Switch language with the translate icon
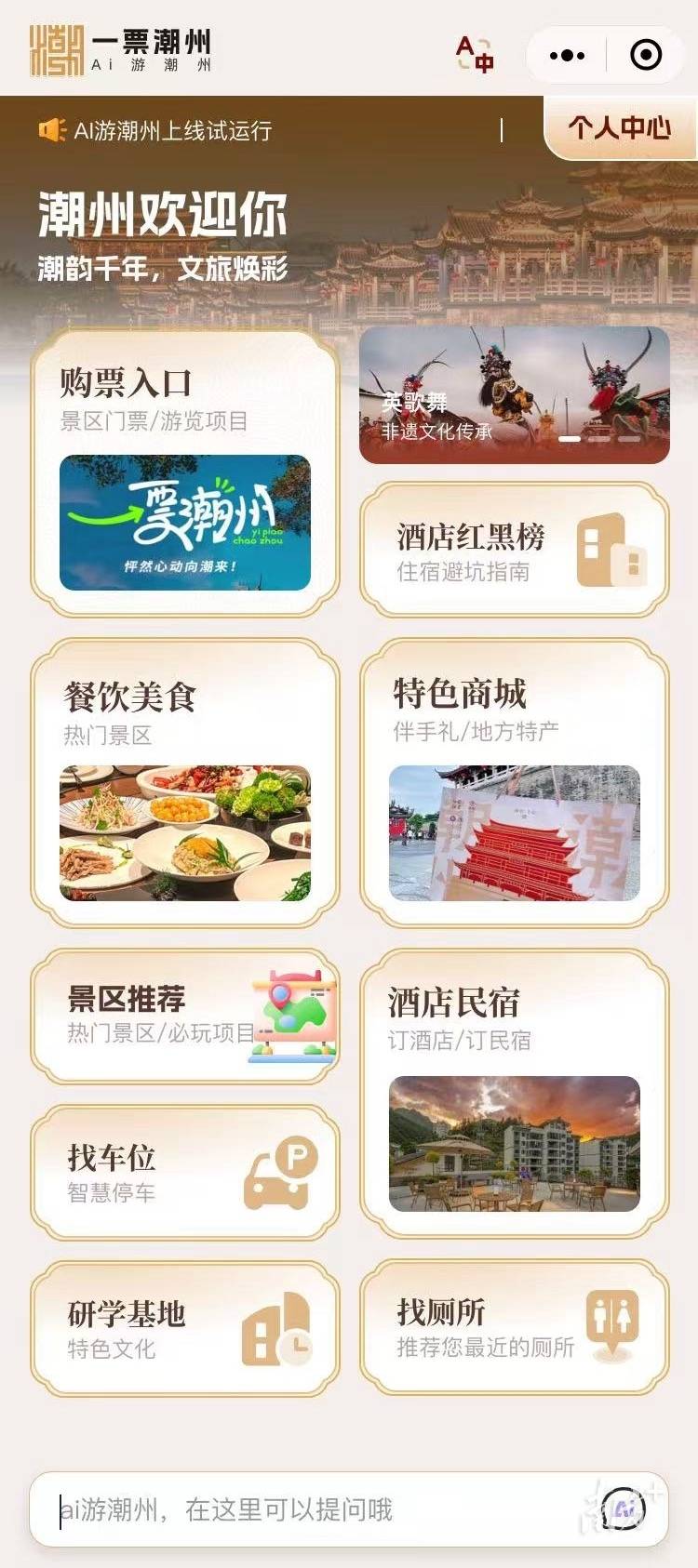The image size is (698, 1568). [x=475, y=54]
